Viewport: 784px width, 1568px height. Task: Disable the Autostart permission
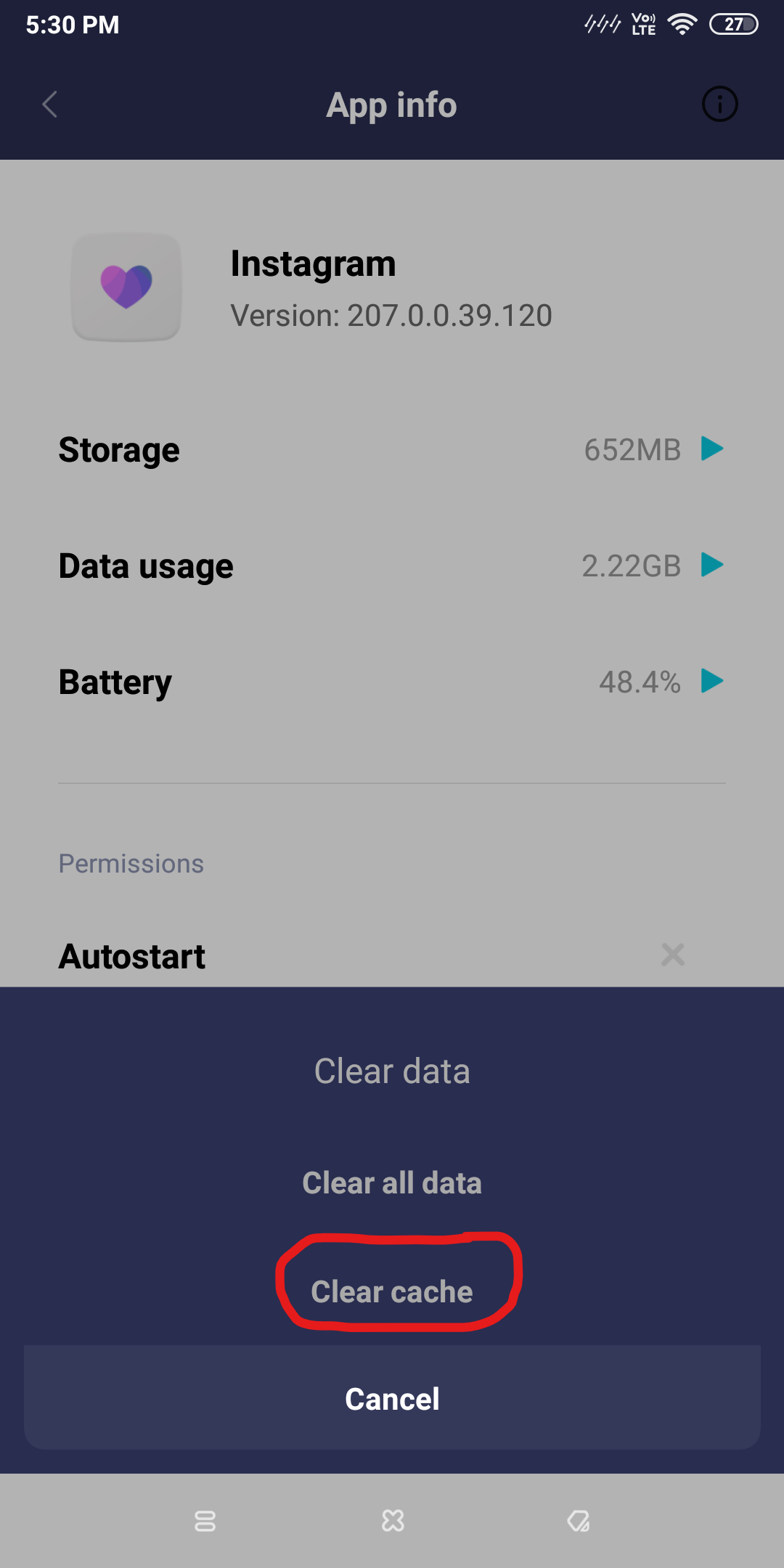pyautogui.click(x=671, y=955)
